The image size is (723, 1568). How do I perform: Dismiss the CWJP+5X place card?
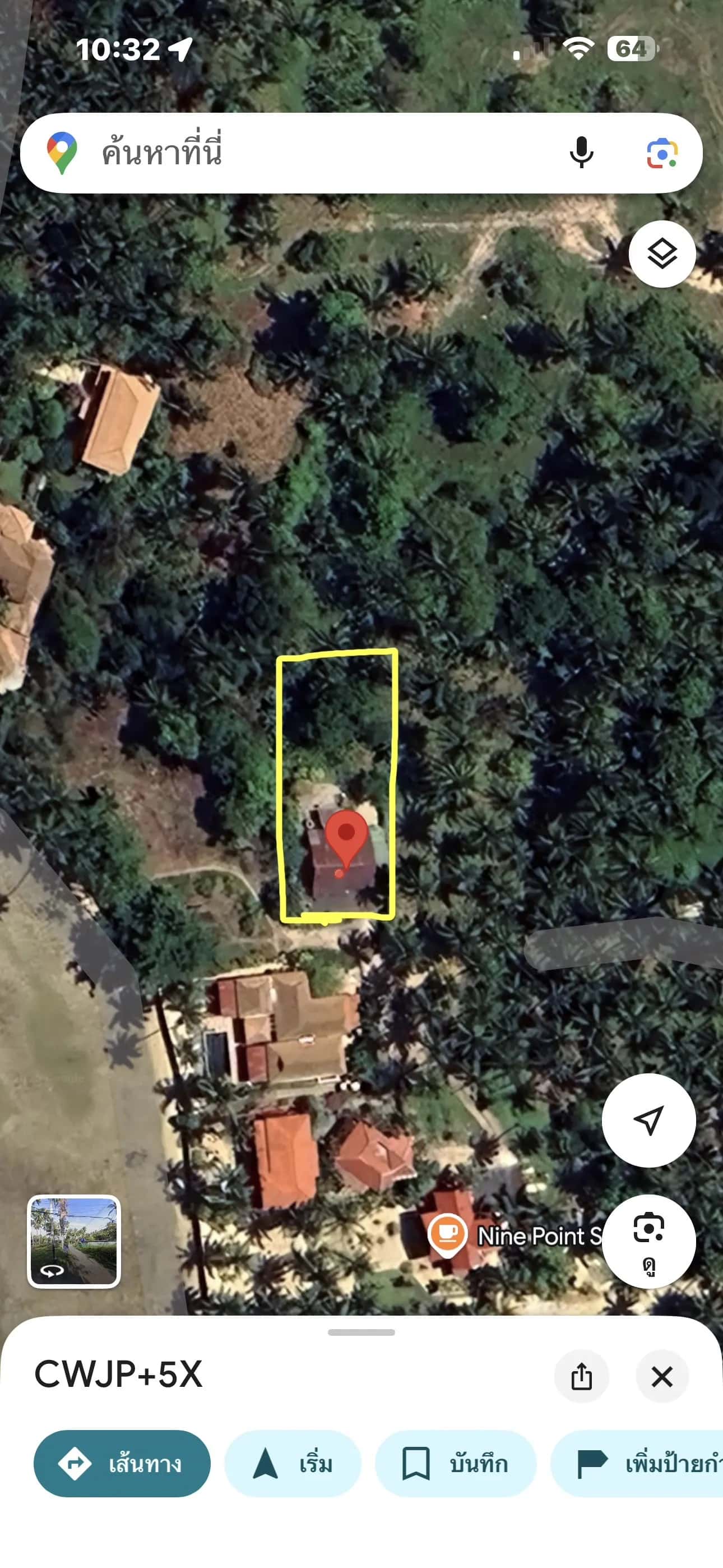661,1377
